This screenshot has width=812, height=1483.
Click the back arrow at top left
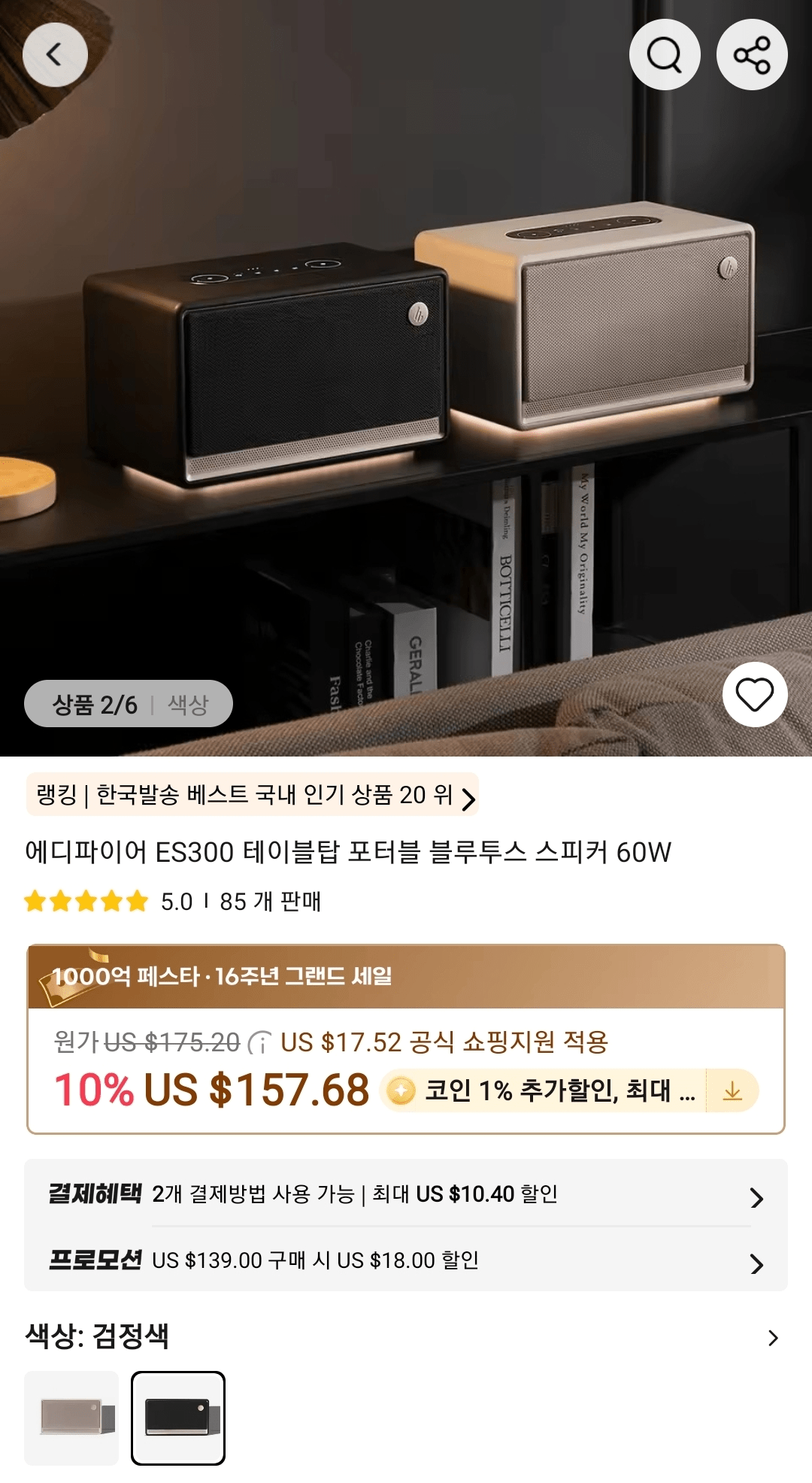click(54, 54)
